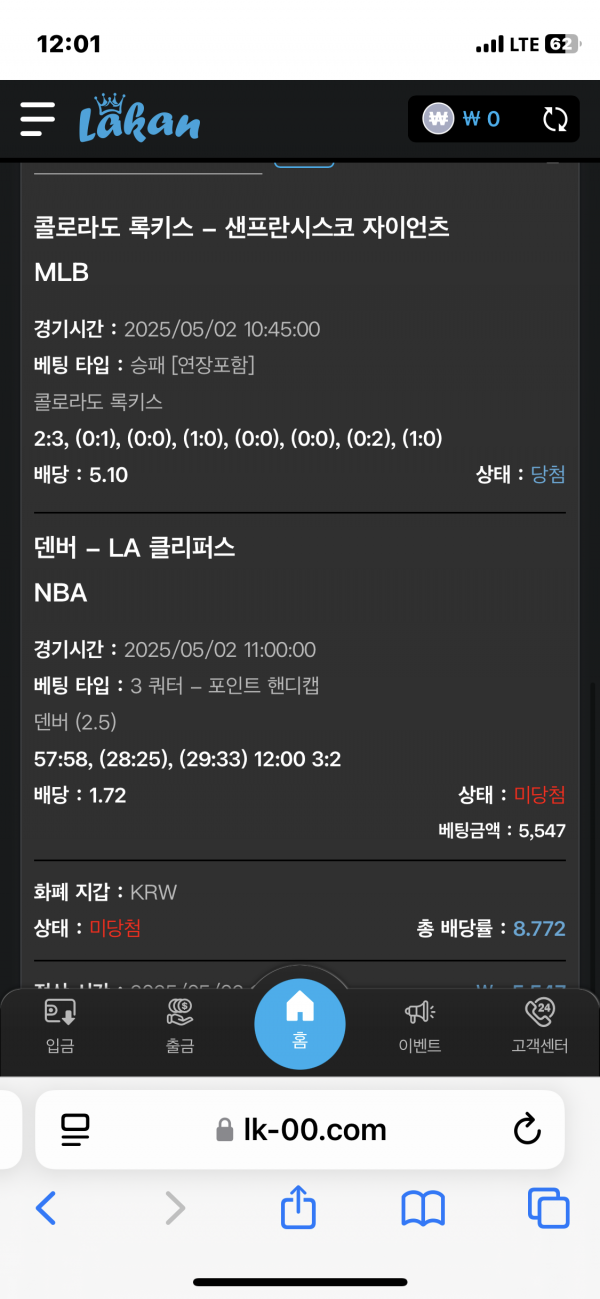
Task: Open Safari page format options
Action: 75,1130
